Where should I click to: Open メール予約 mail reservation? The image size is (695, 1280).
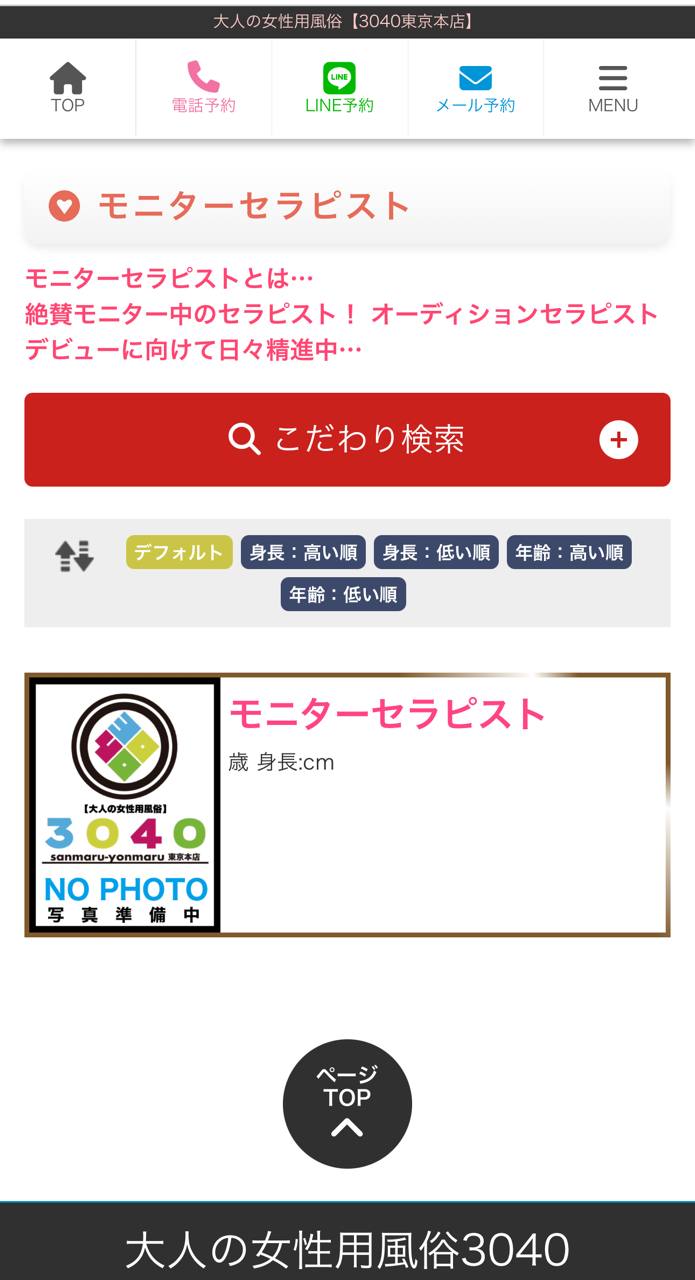coord(475,88)
